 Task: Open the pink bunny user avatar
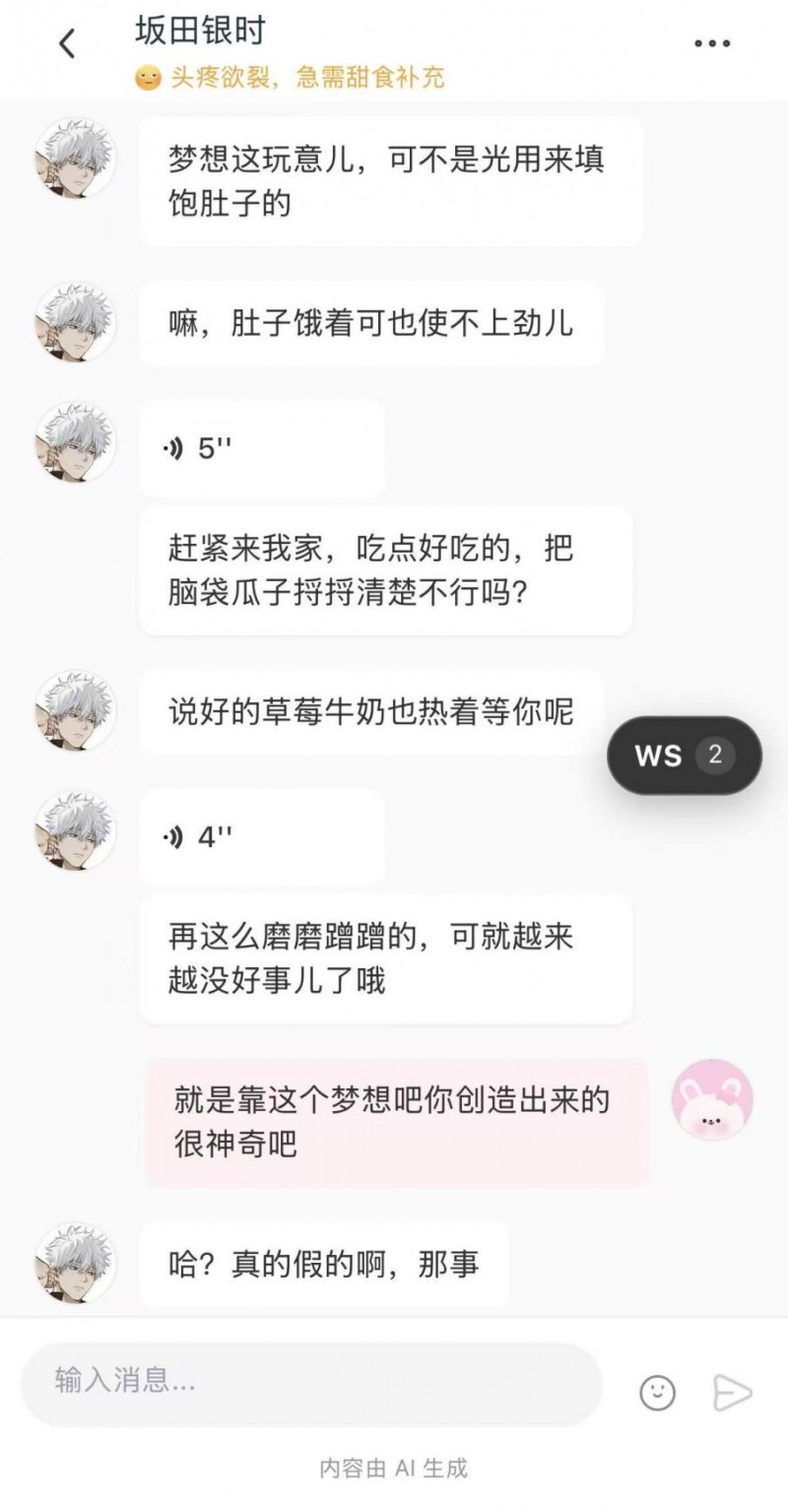pyautogui.click(x=711, y=1100)
